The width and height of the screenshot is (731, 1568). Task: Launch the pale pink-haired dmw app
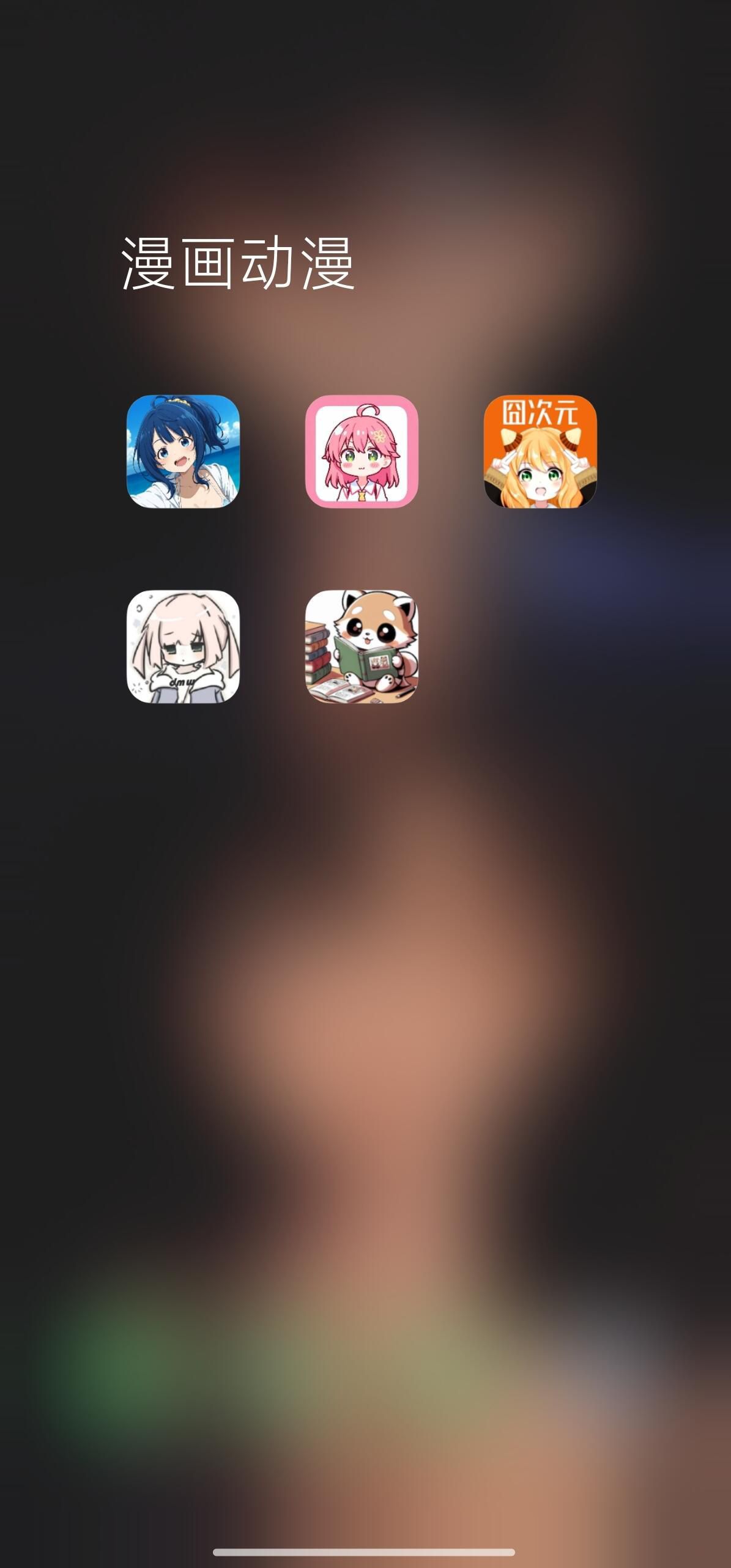tap(183, 646)
